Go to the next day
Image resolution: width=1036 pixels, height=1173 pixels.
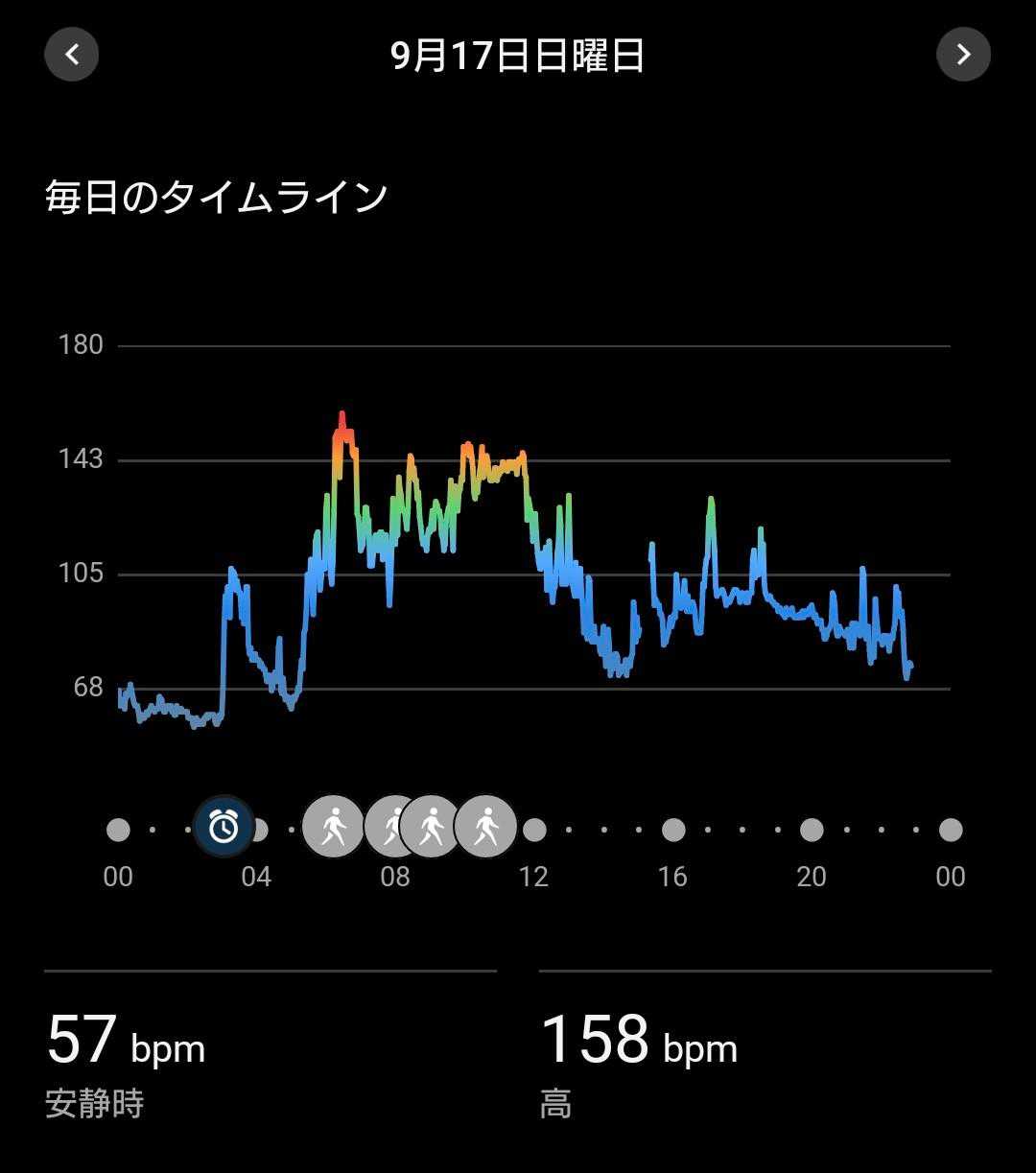point(963,55)
